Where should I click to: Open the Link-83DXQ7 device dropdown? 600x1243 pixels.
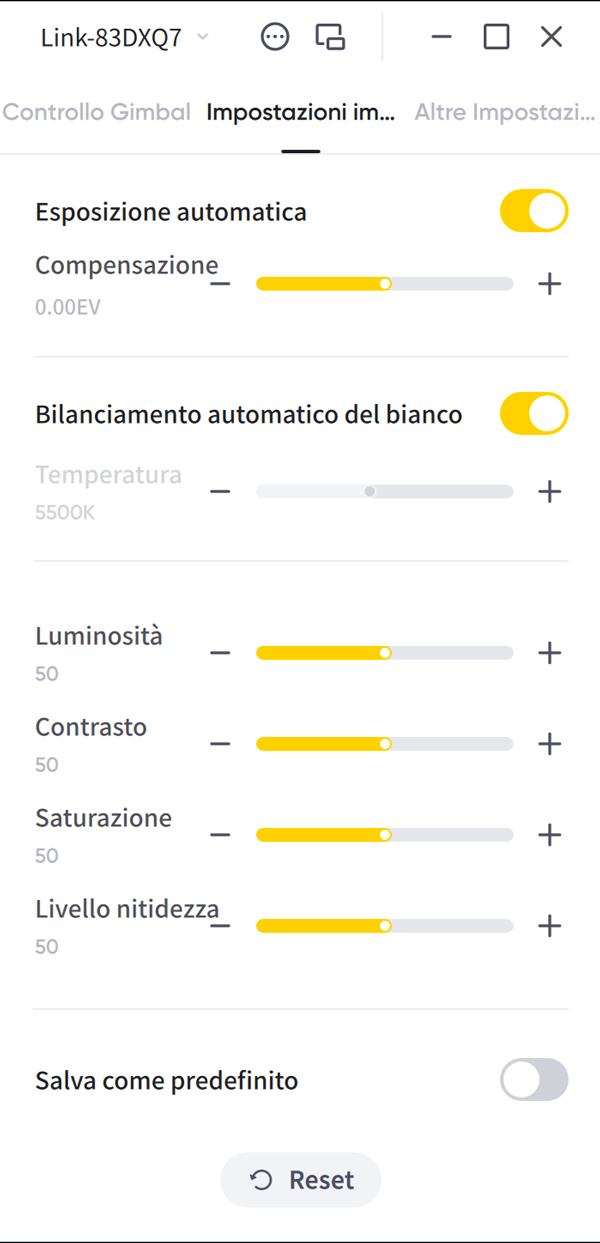click(x=124, y=38)
